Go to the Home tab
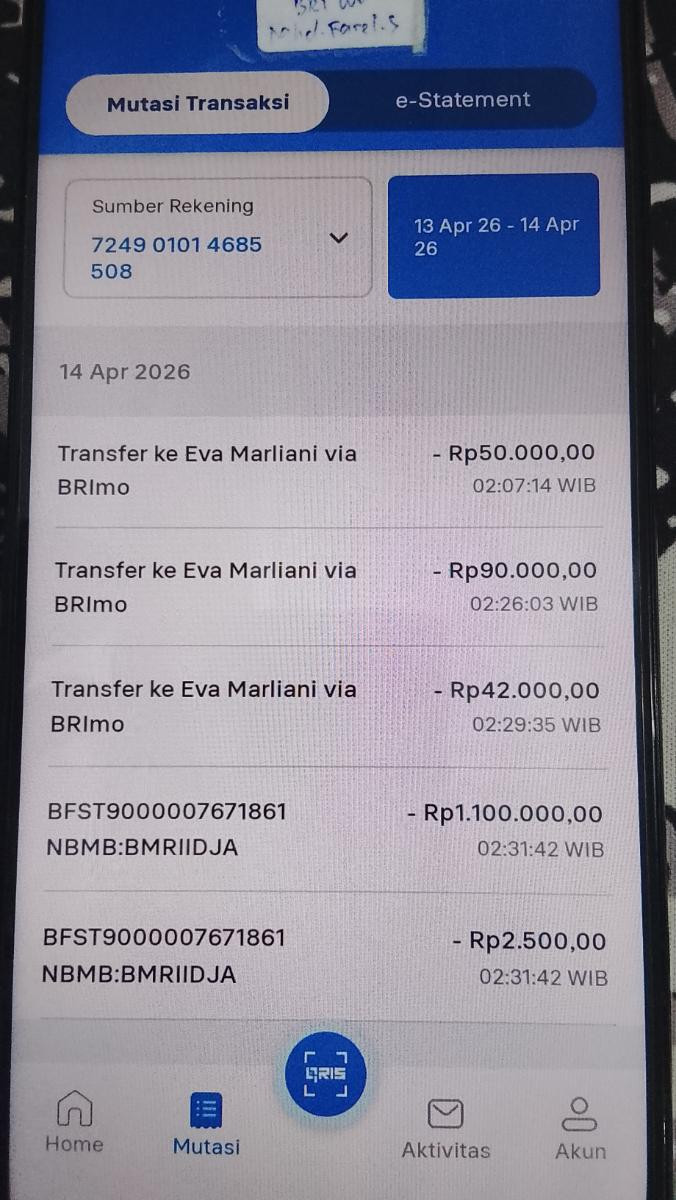The image size is (676, 1200). point(74,1123)
